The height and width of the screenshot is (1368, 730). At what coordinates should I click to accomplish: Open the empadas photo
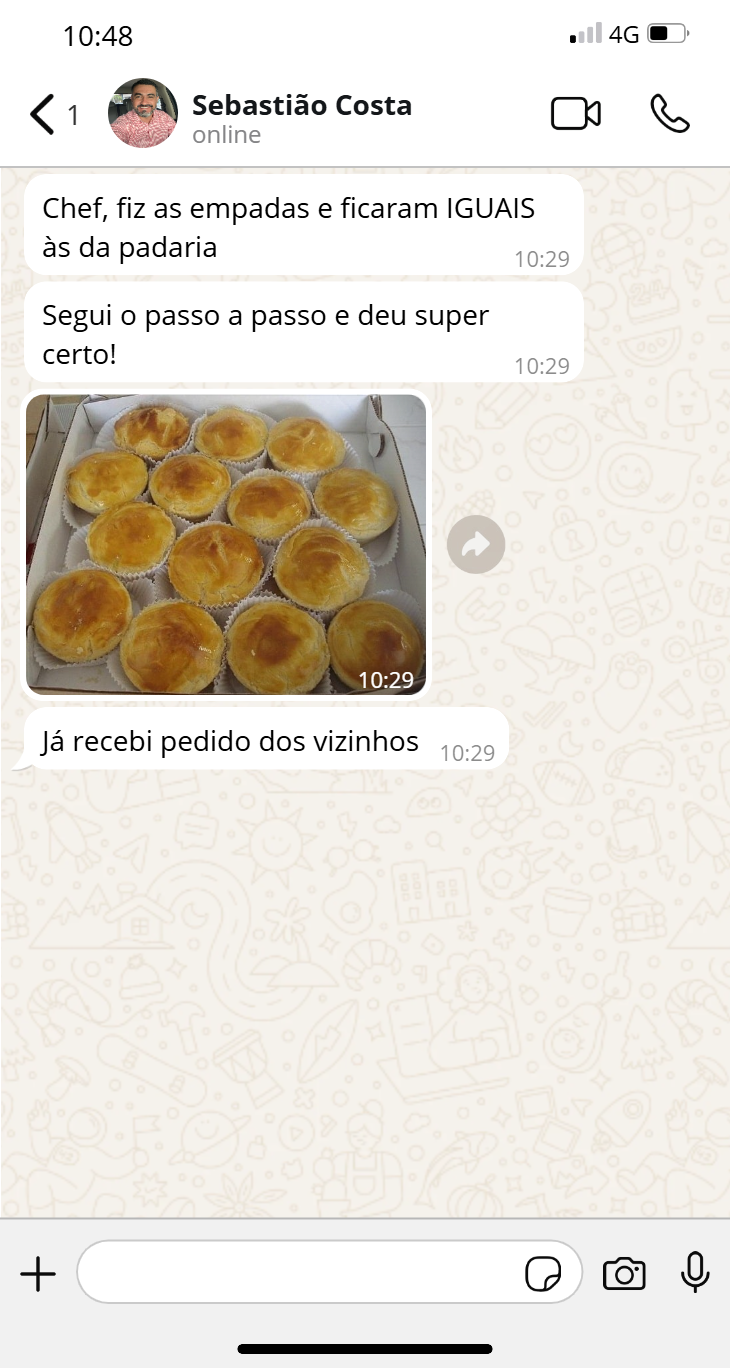pyautogui.click(x=226, y=544)
